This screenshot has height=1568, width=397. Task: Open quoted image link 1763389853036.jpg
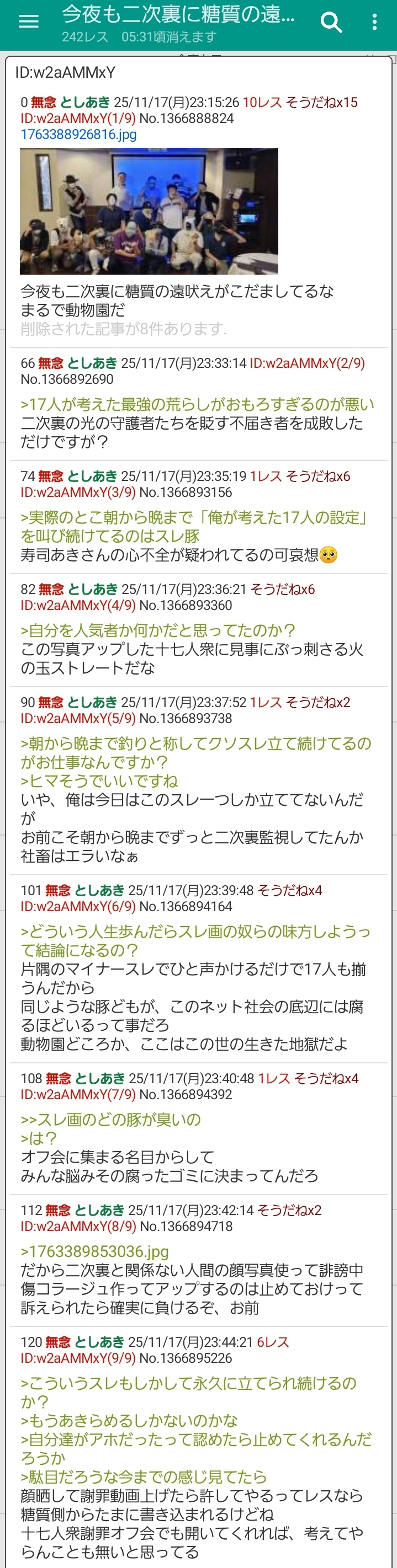(x=94, y=1251)
